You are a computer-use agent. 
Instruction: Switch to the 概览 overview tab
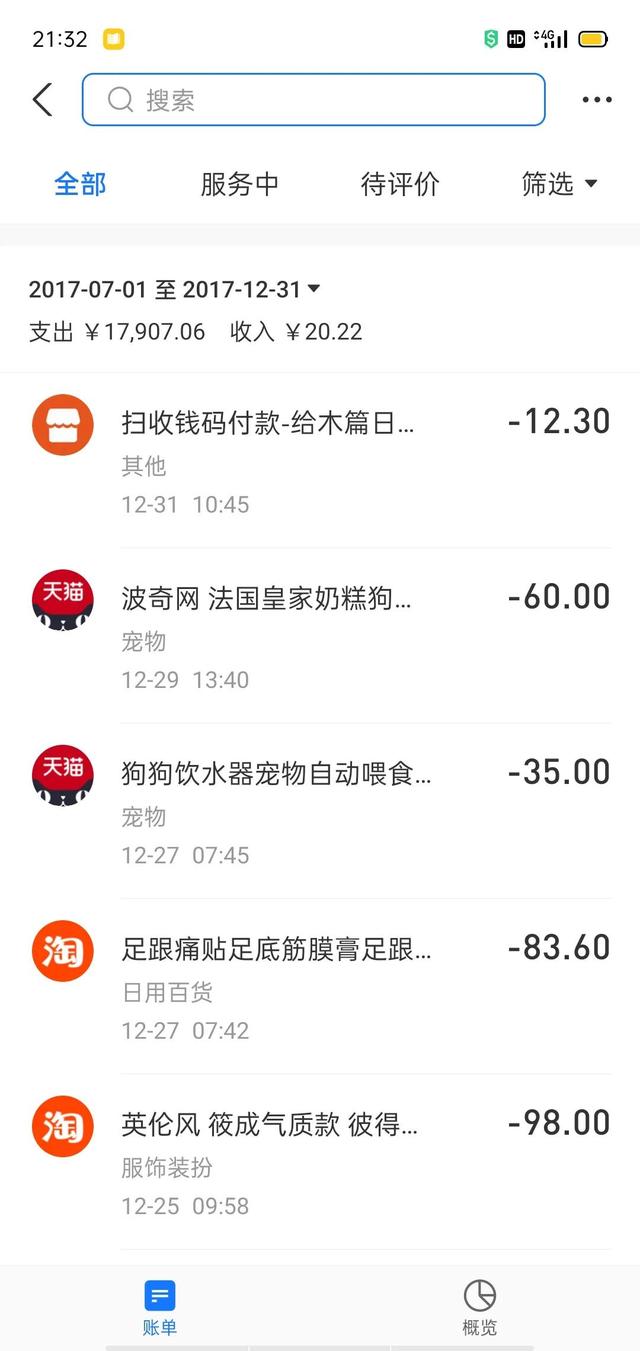(x=480, y=1308)
